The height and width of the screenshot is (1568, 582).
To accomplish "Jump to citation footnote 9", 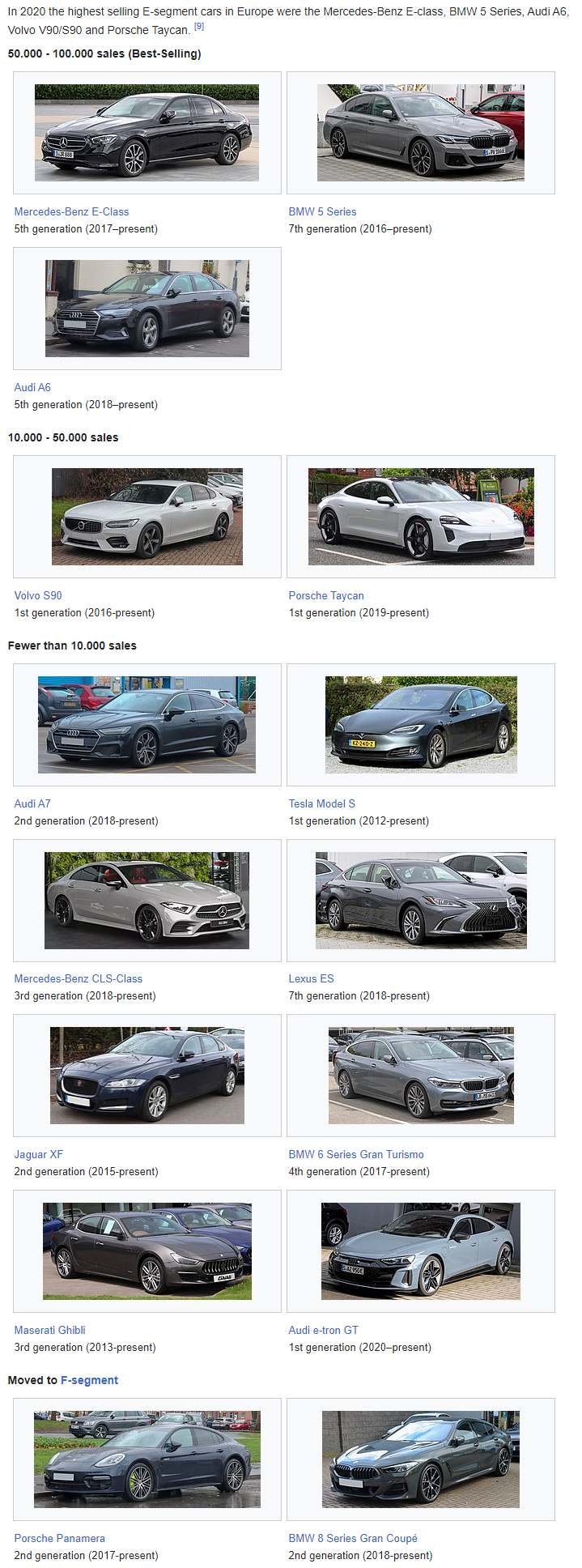I will coord(199,27).
